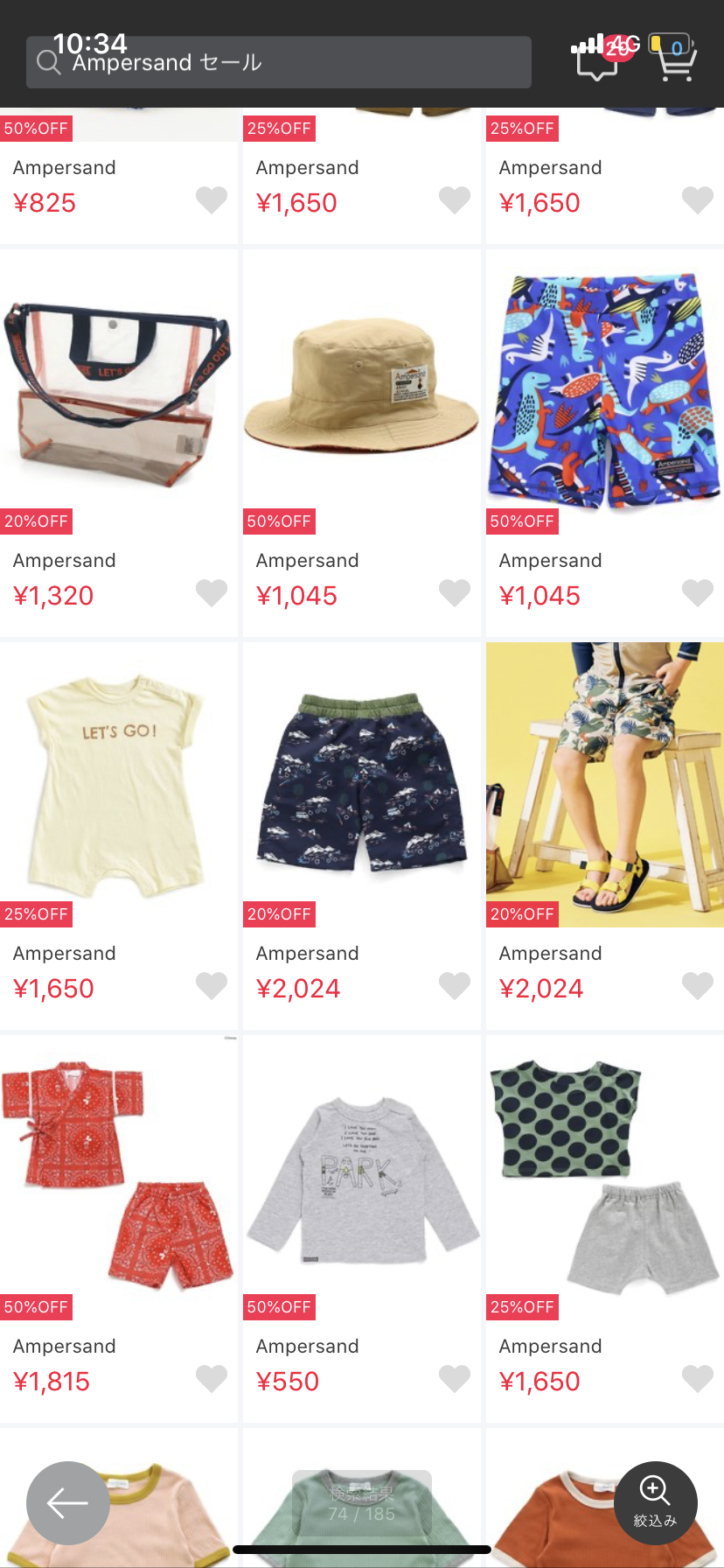This screenshot has width=724, height=1568.
Task: Favorite the ¥2,024 navy shorts
Action: point(455,986)
